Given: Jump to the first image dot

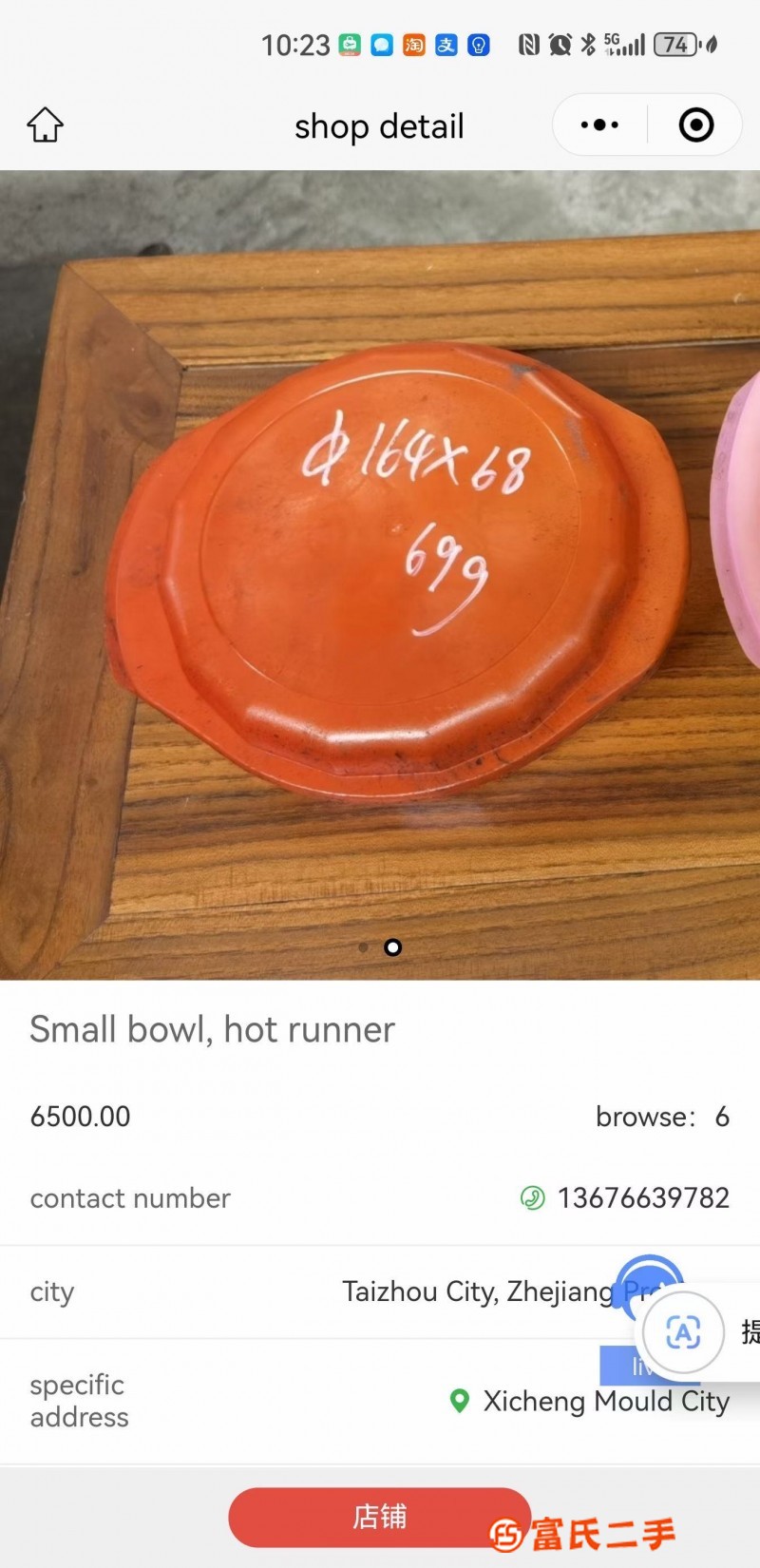Looking at the screenshot, I should click(363, 947).
